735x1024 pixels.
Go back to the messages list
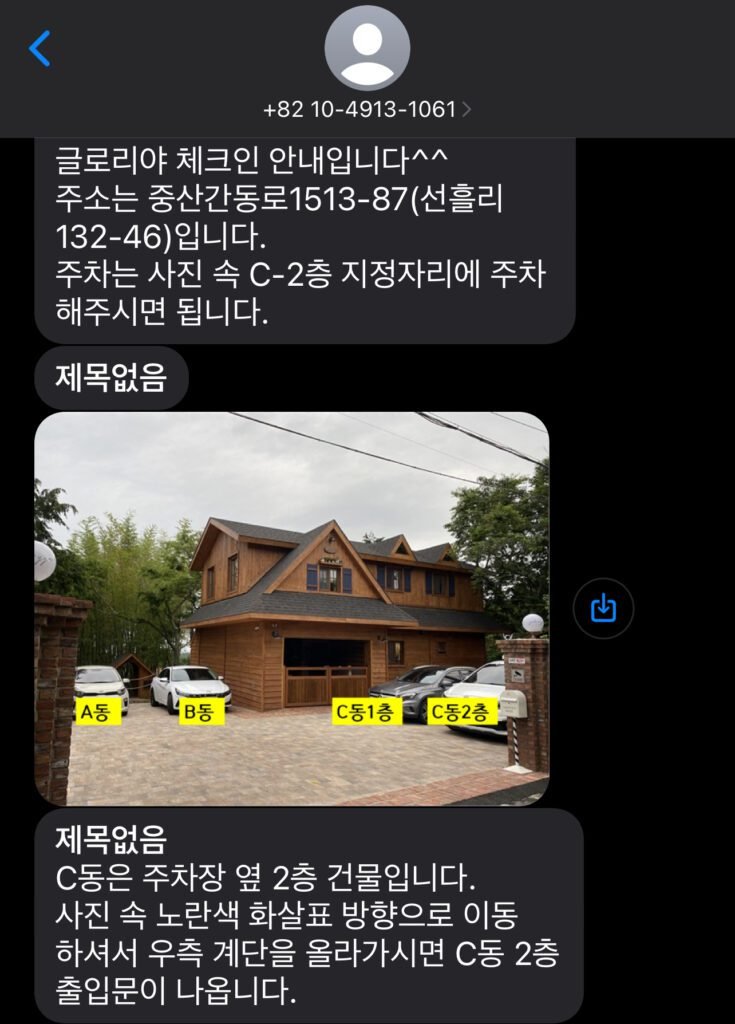40,48
